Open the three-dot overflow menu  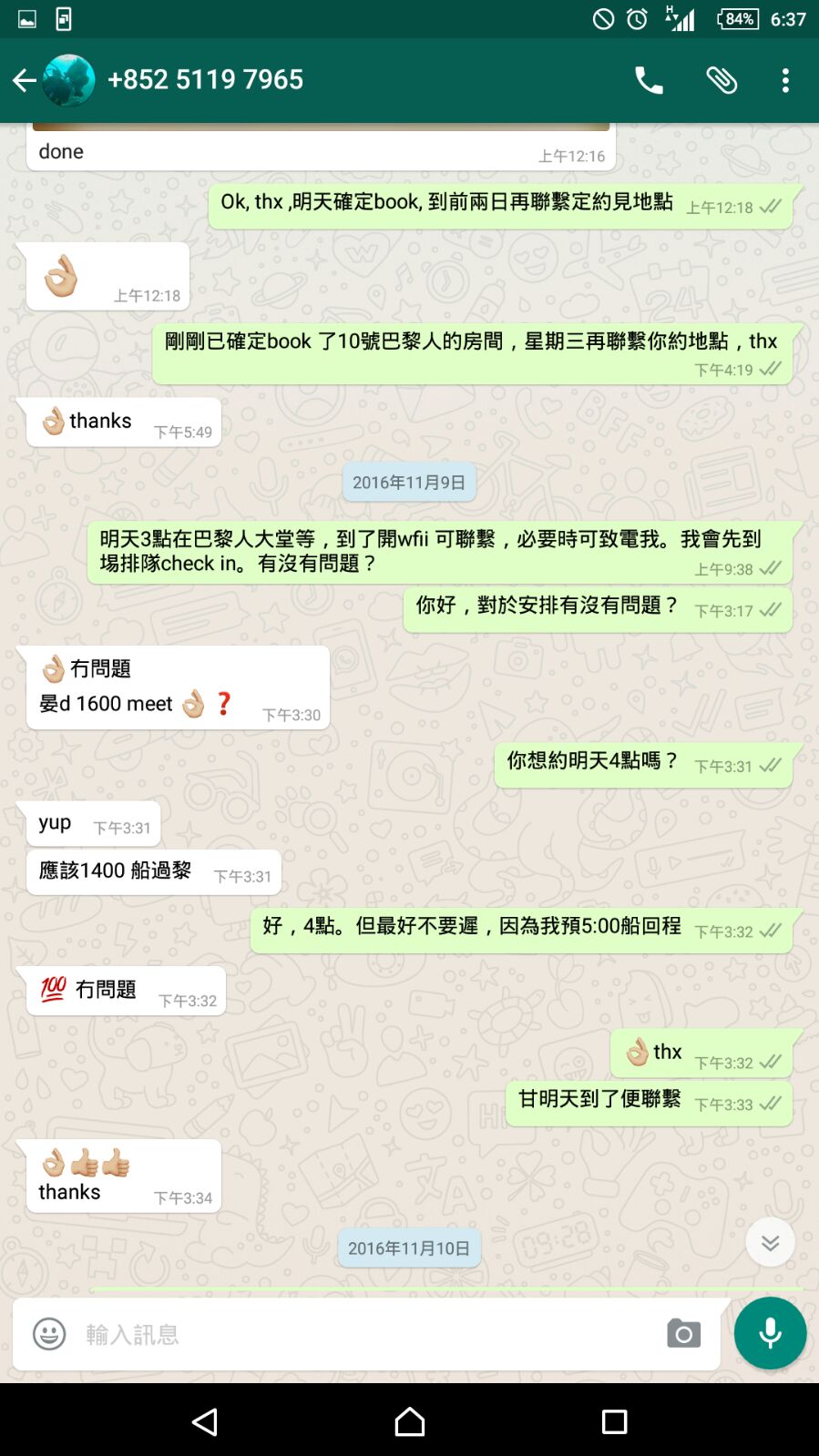click(x=785, y=80)
